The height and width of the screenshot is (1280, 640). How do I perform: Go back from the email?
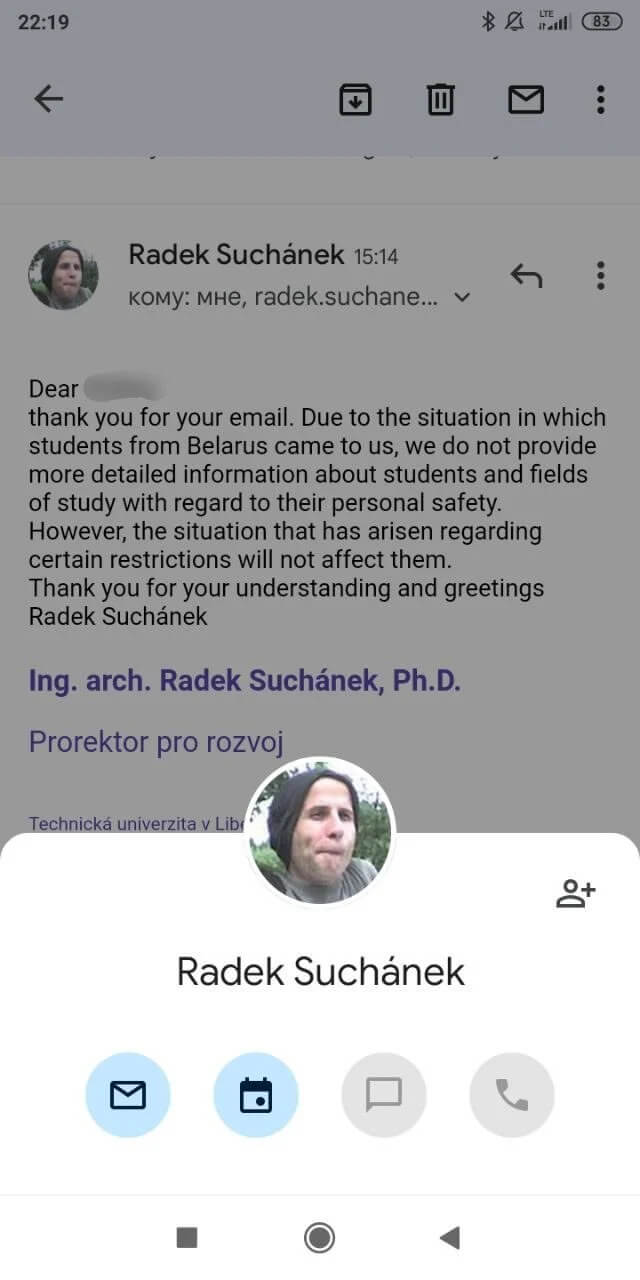point(48,98)
